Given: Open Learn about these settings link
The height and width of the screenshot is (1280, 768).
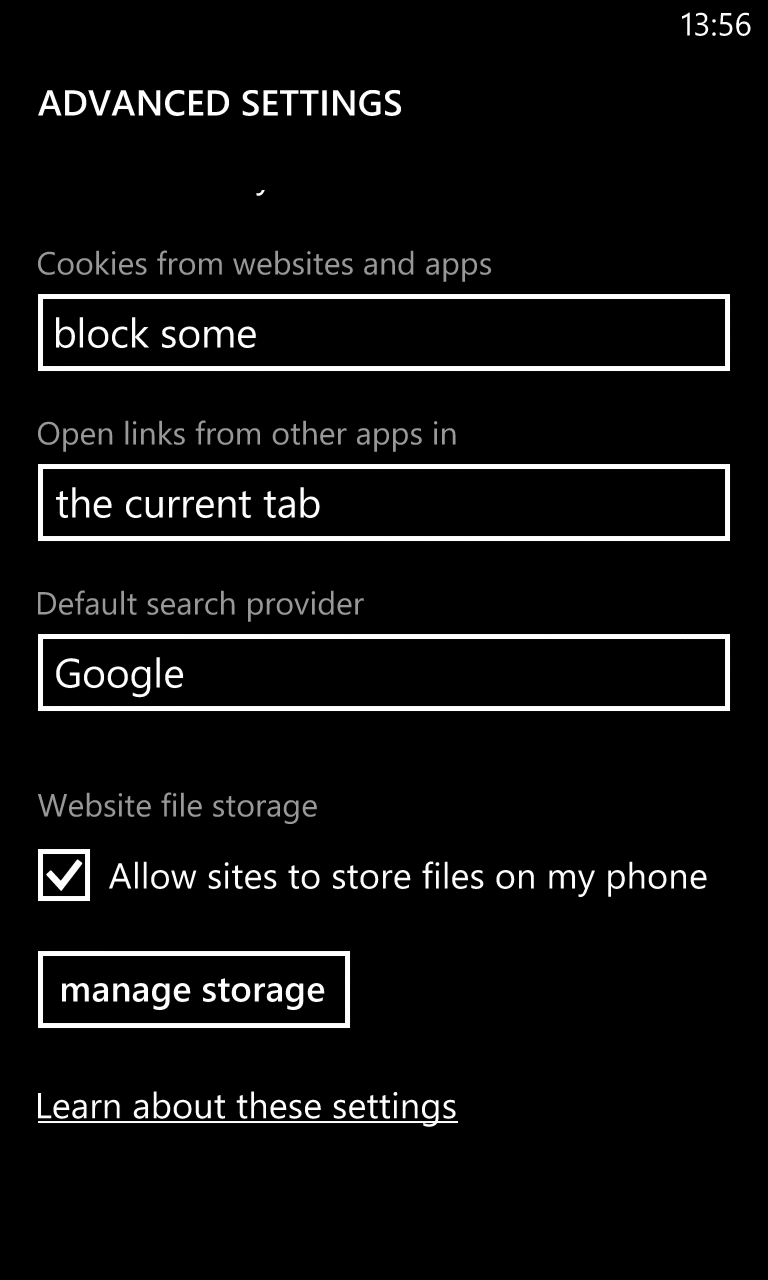Looking at the screenshot, I should coord(247,1107).
